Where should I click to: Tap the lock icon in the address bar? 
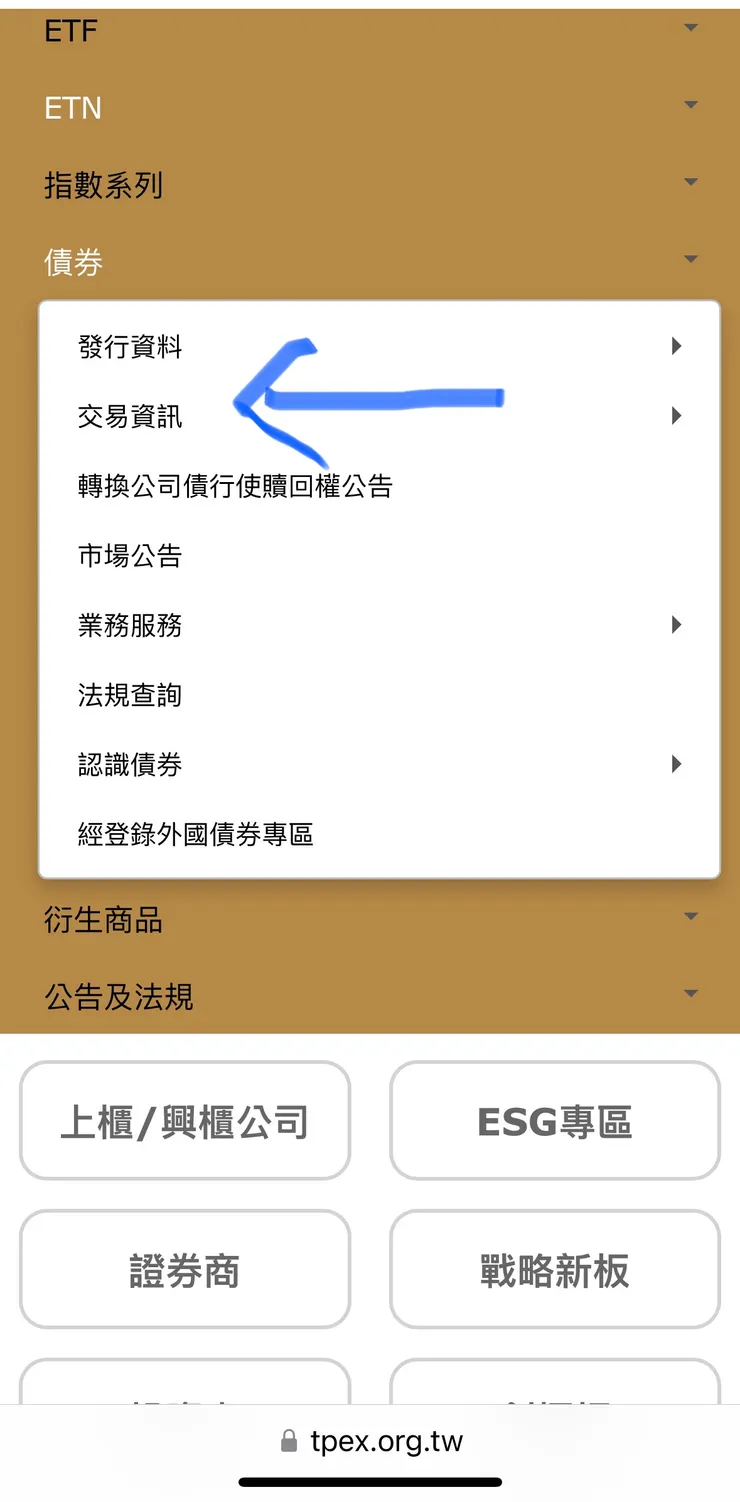287,1441
